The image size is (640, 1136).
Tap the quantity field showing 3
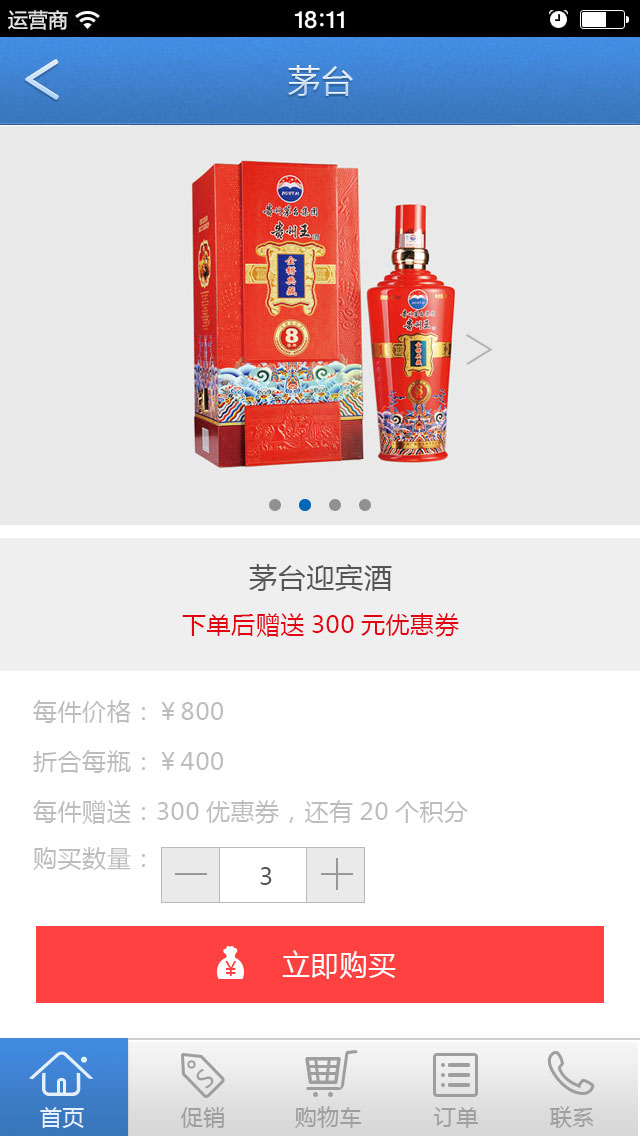coord(263,875)
